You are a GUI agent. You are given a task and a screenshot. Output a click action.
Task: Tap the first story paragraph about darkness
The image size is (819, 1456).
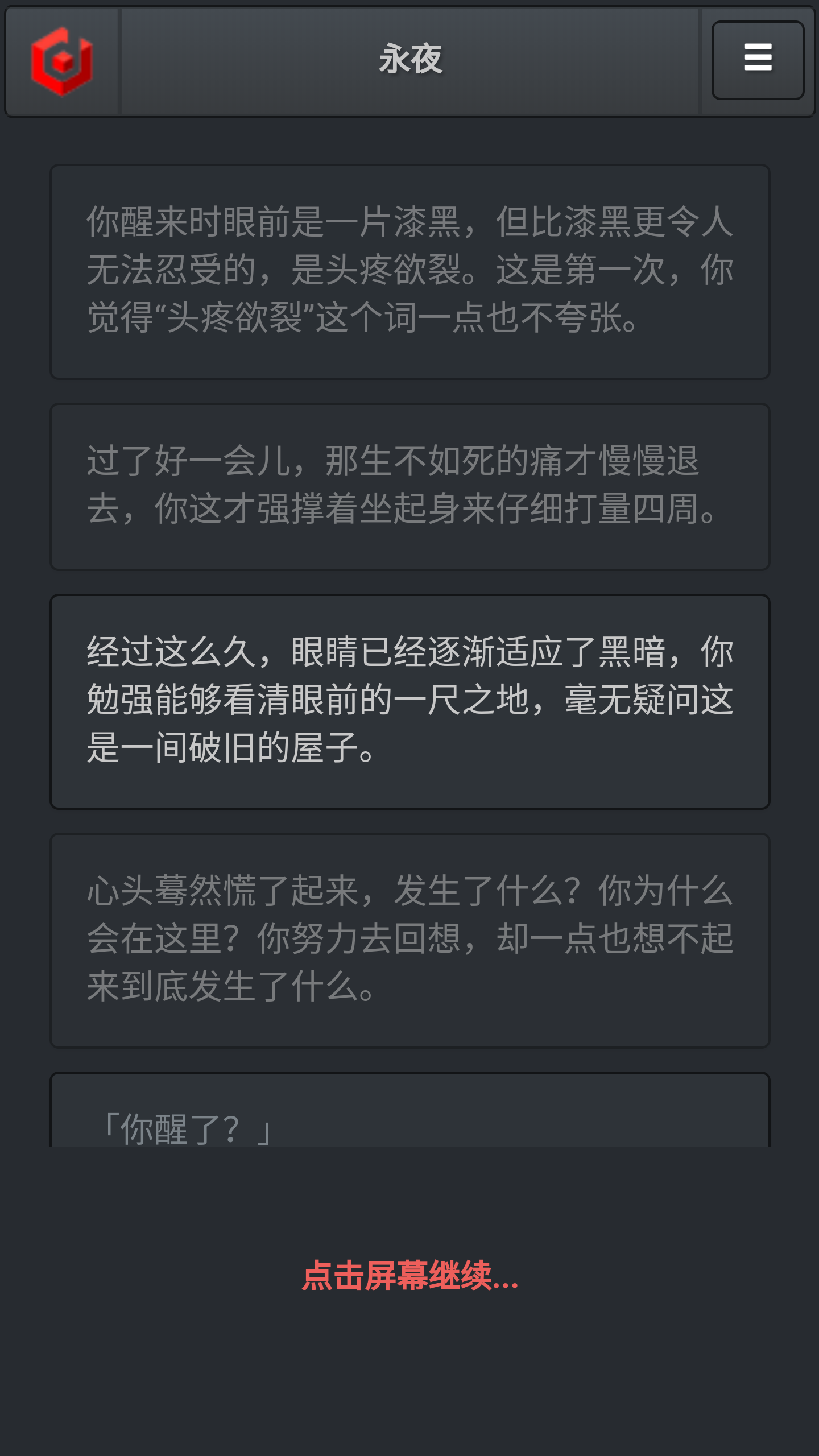409,271
